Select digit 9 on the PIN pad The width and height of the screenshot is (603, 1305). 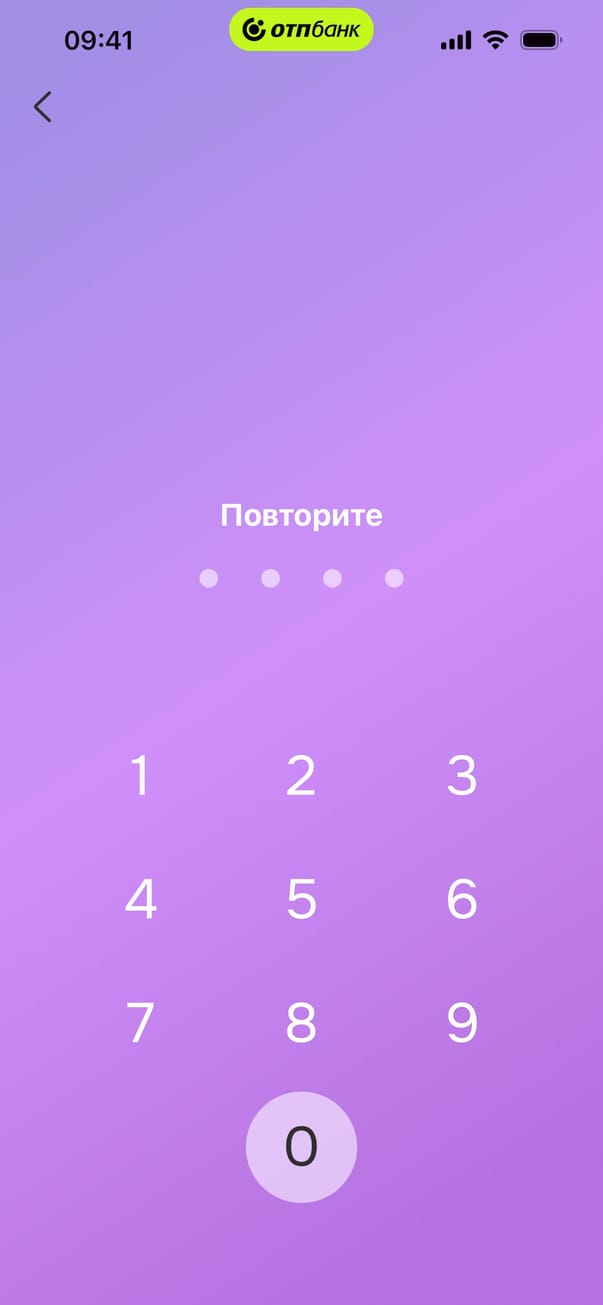[461, 1022]
